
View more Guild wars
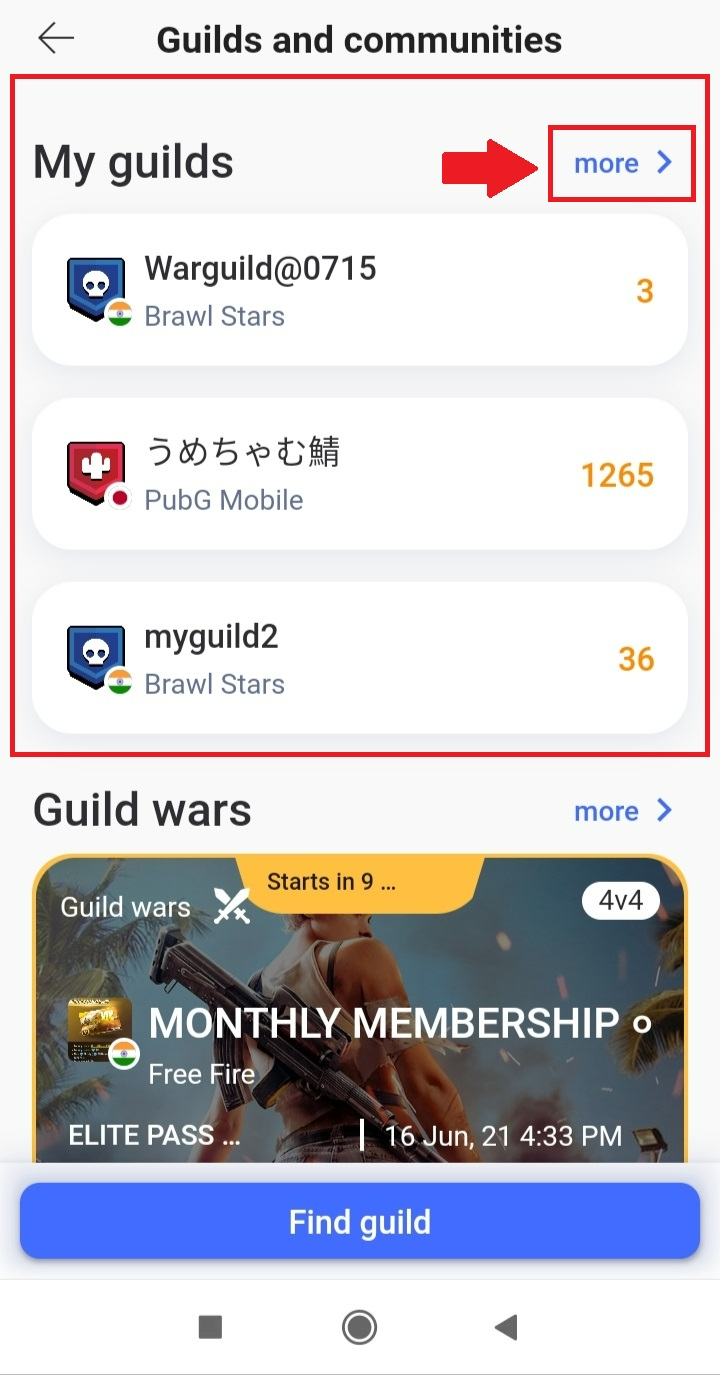[x=622, y=811]
